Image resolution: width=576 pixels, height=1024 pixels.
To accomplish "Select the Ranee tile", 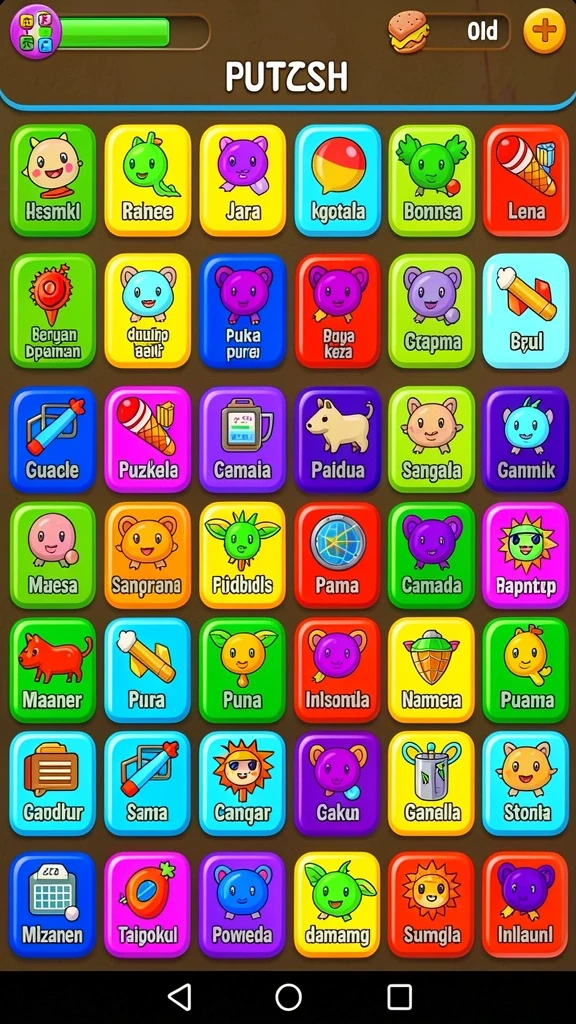I will click(x=148, y=180).
